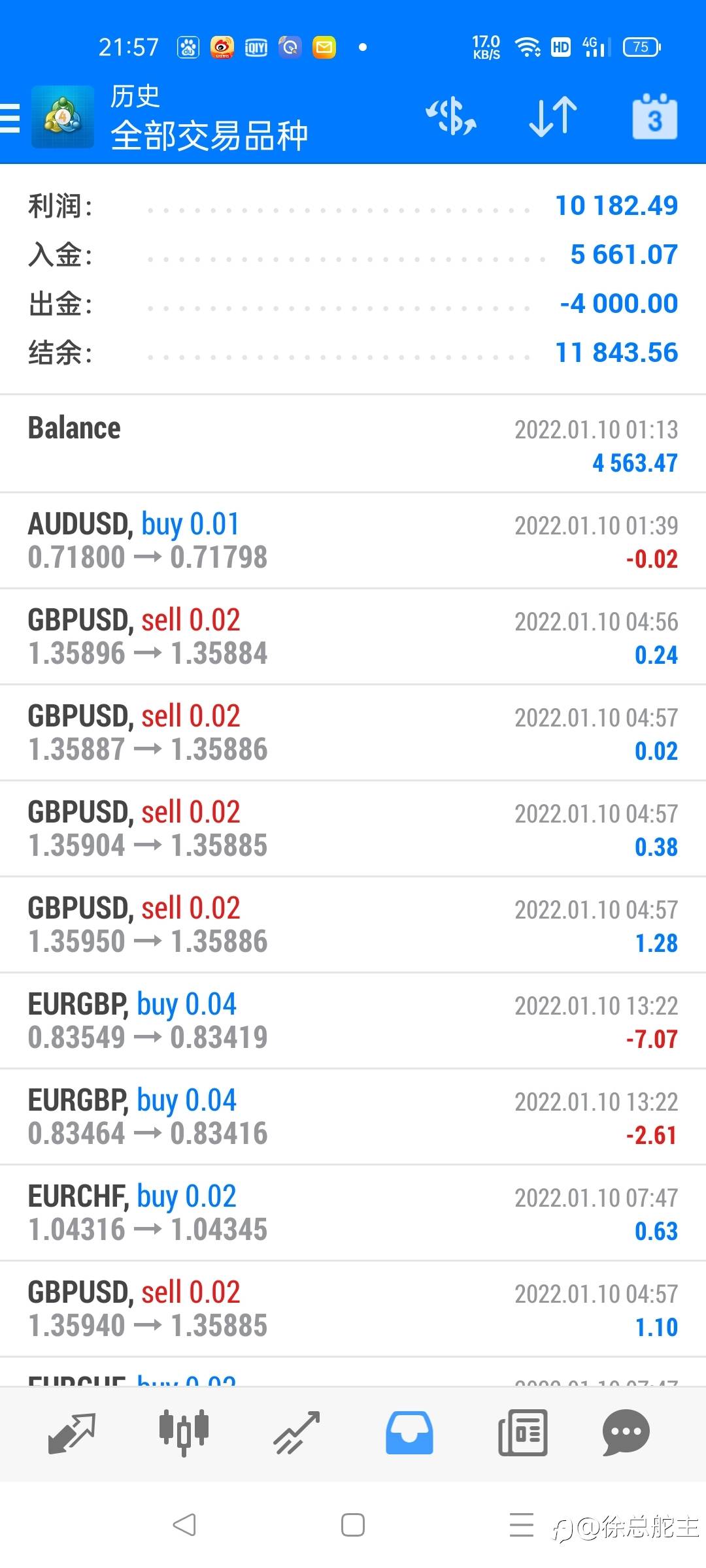Switch to the candlestick Chart tab

(184, 1433)
